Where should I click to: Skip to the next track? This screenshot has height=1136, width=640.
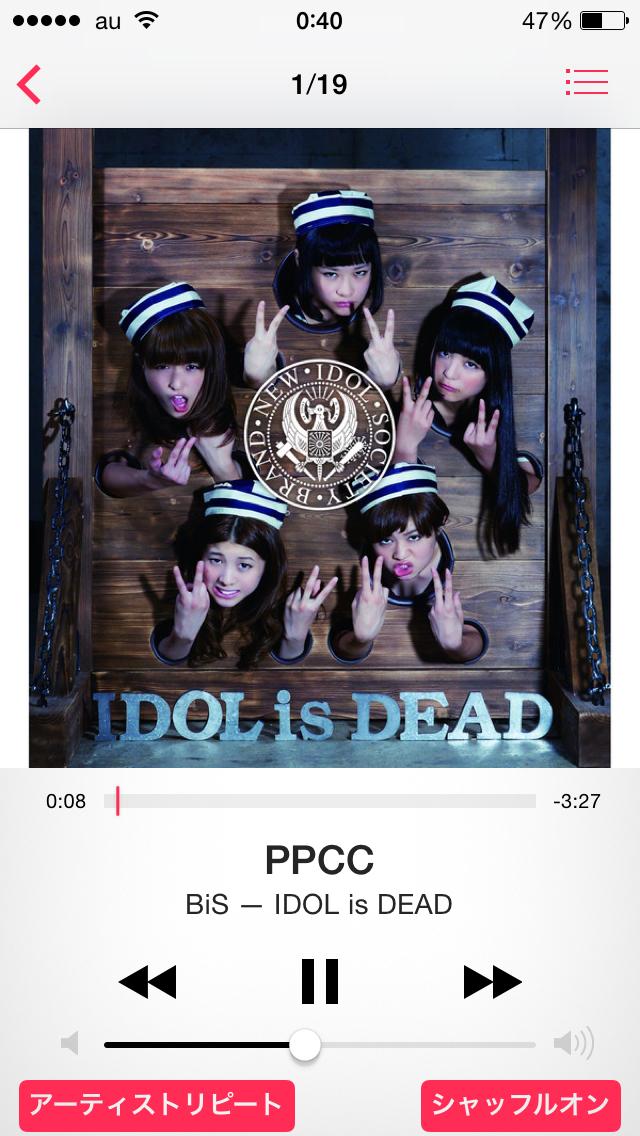pyautogui.click(x=492, y=982)
